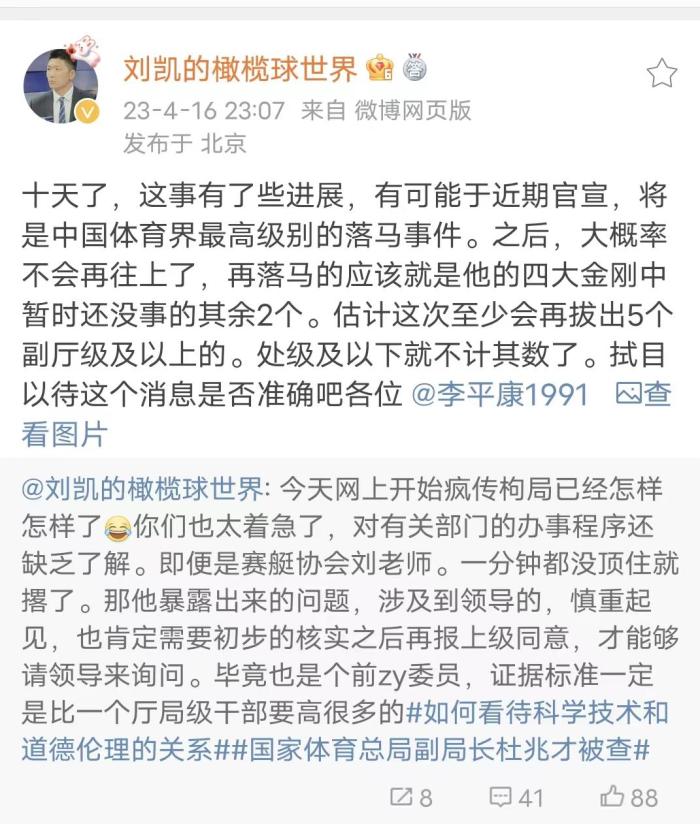700x824 pixels.
Task: Open 刘凯的橄榄球世界 profile avatar
Action: [61, 85]
